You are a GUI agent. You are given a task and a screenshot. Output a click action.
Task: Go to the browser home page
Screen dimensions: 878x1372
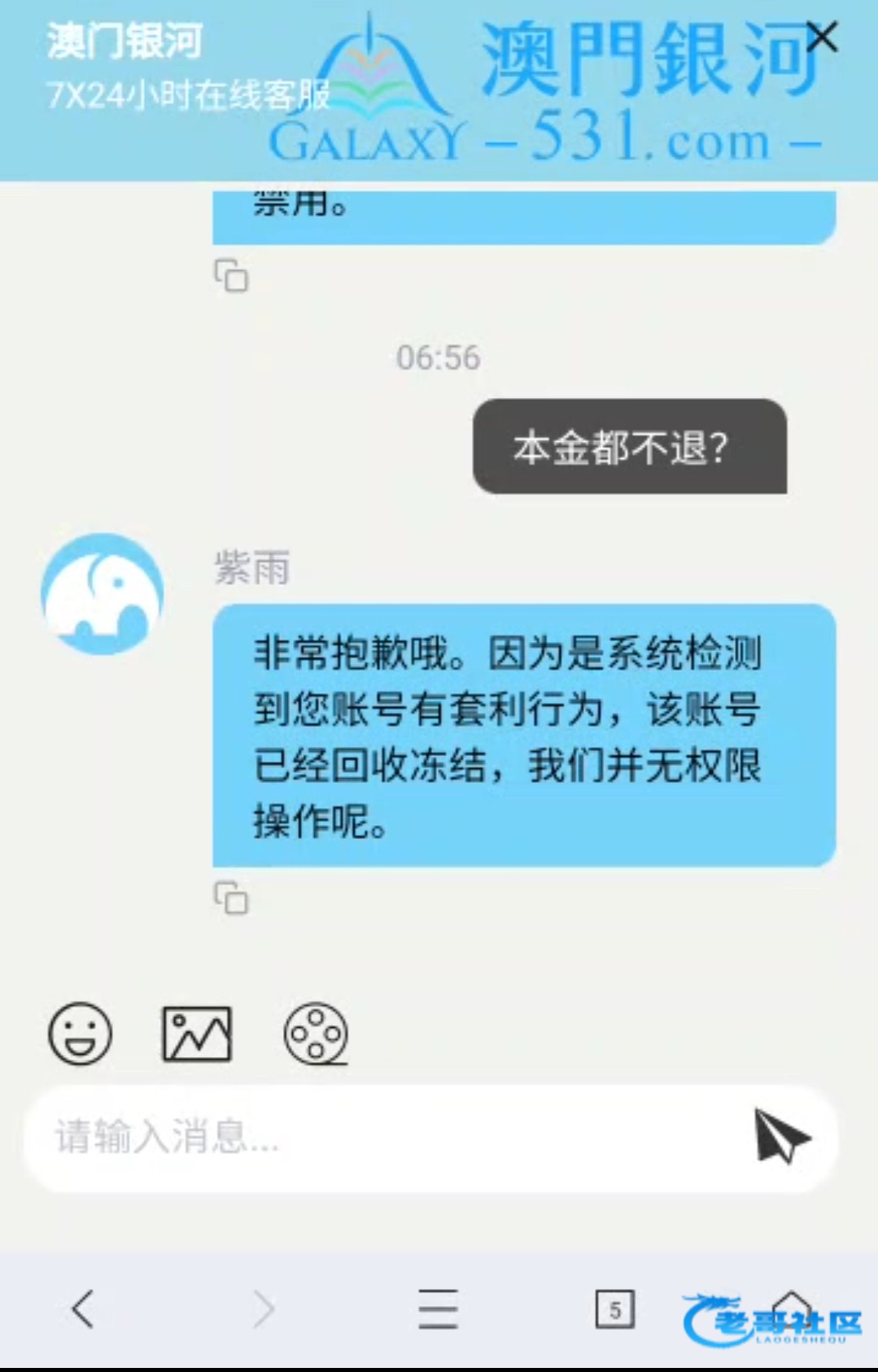[x=791, y=1306]
